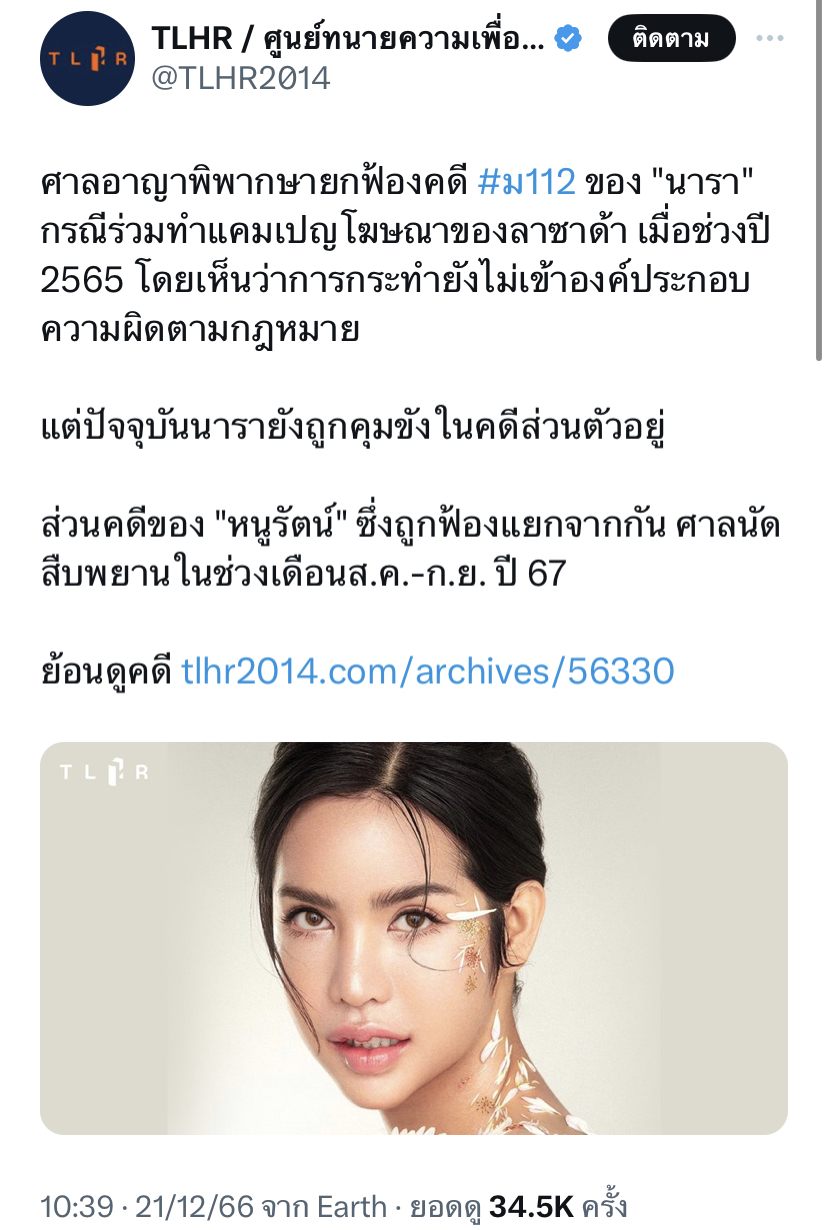Screen dimensions: 828x1230
Task: View the attached tweet image
Action: [413, 938]
